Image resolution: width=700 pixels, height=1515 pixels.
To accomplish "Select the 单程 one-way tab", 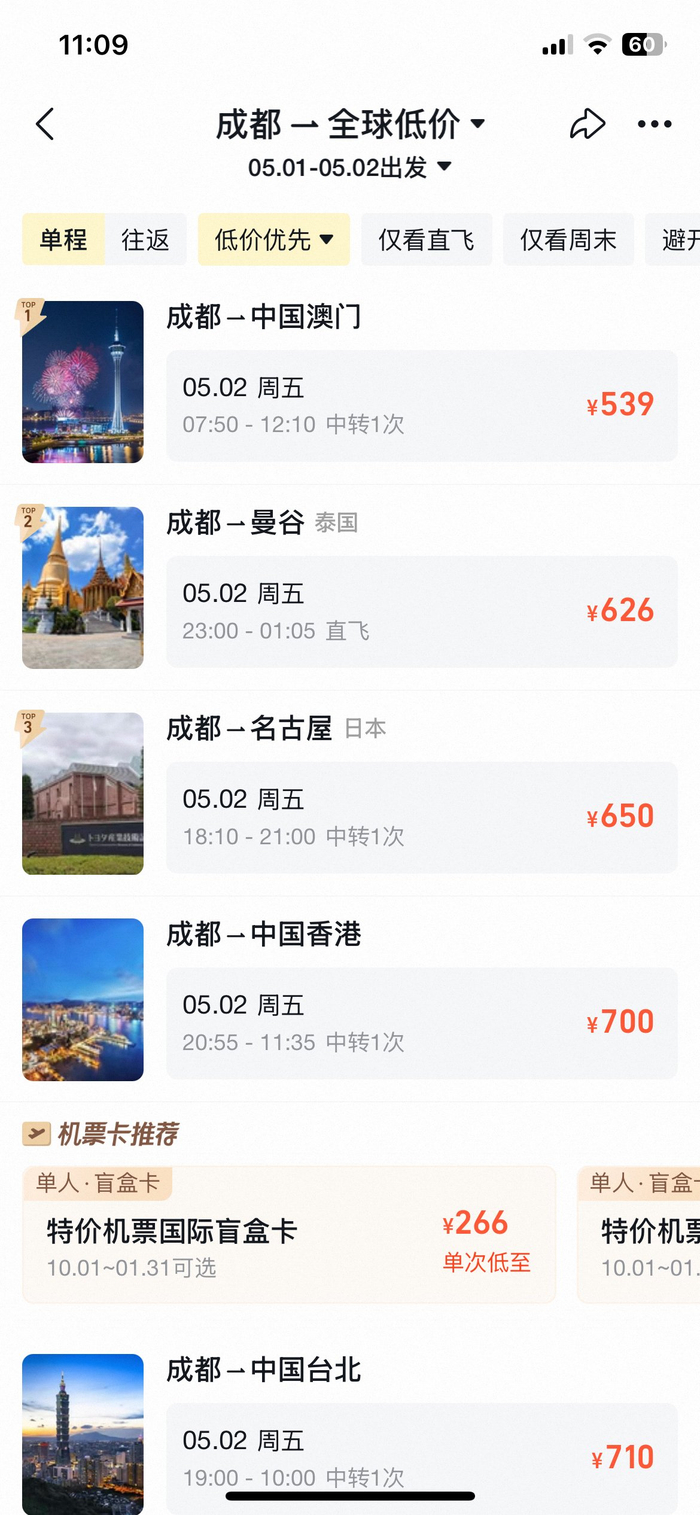I will coord(64,240).
